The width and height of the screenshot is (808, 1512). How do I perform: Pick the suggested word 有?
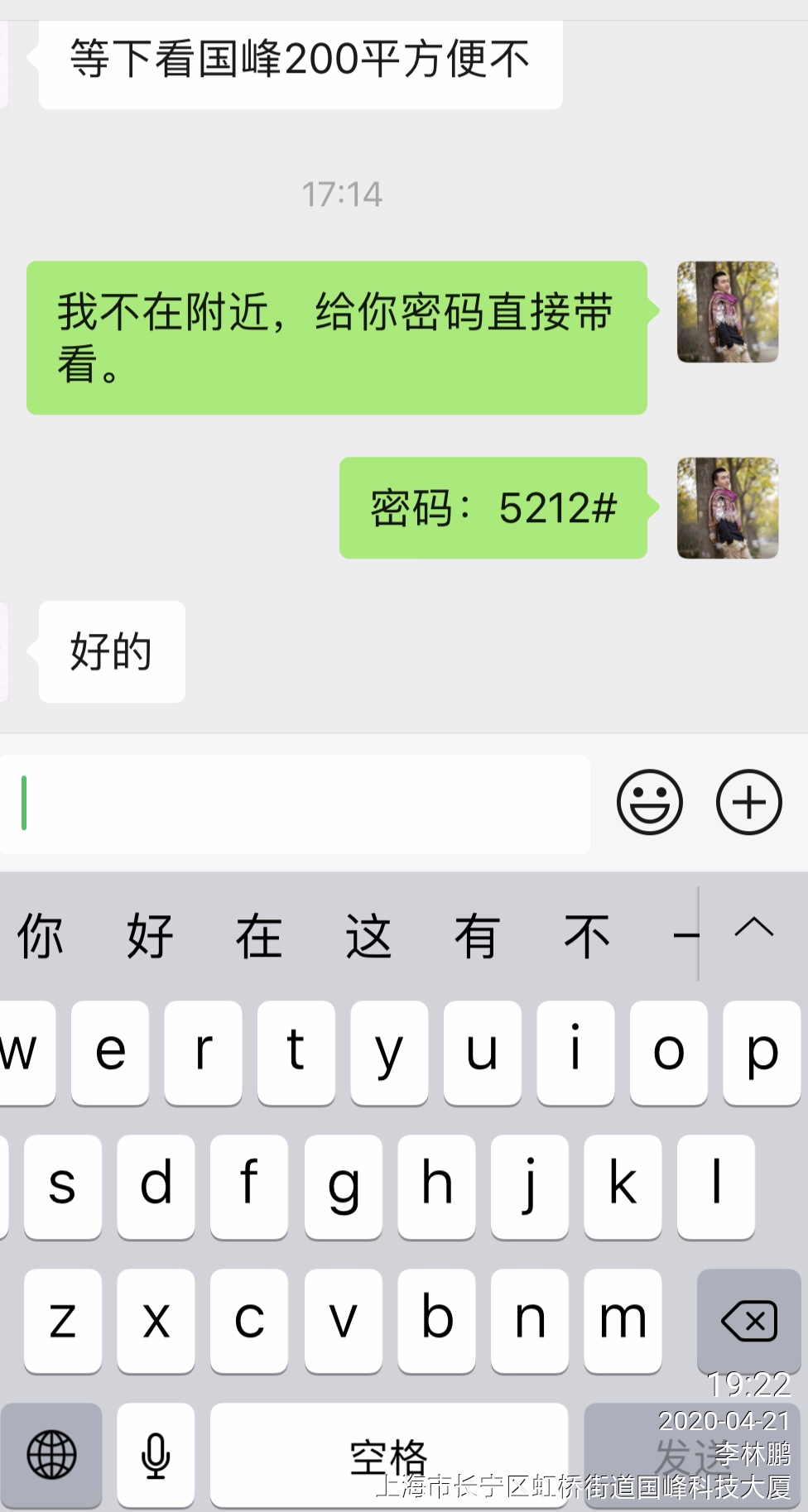pos(477,937)
